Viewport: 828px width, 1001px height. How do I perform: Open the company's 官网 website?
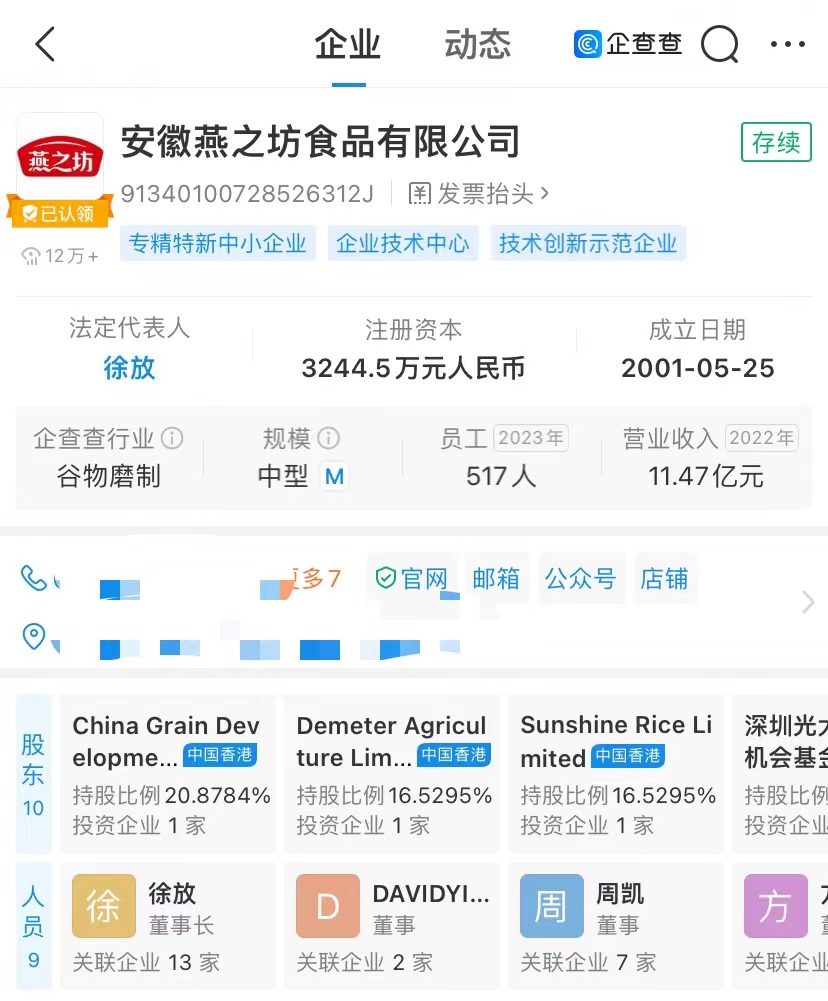click(412, 579)
